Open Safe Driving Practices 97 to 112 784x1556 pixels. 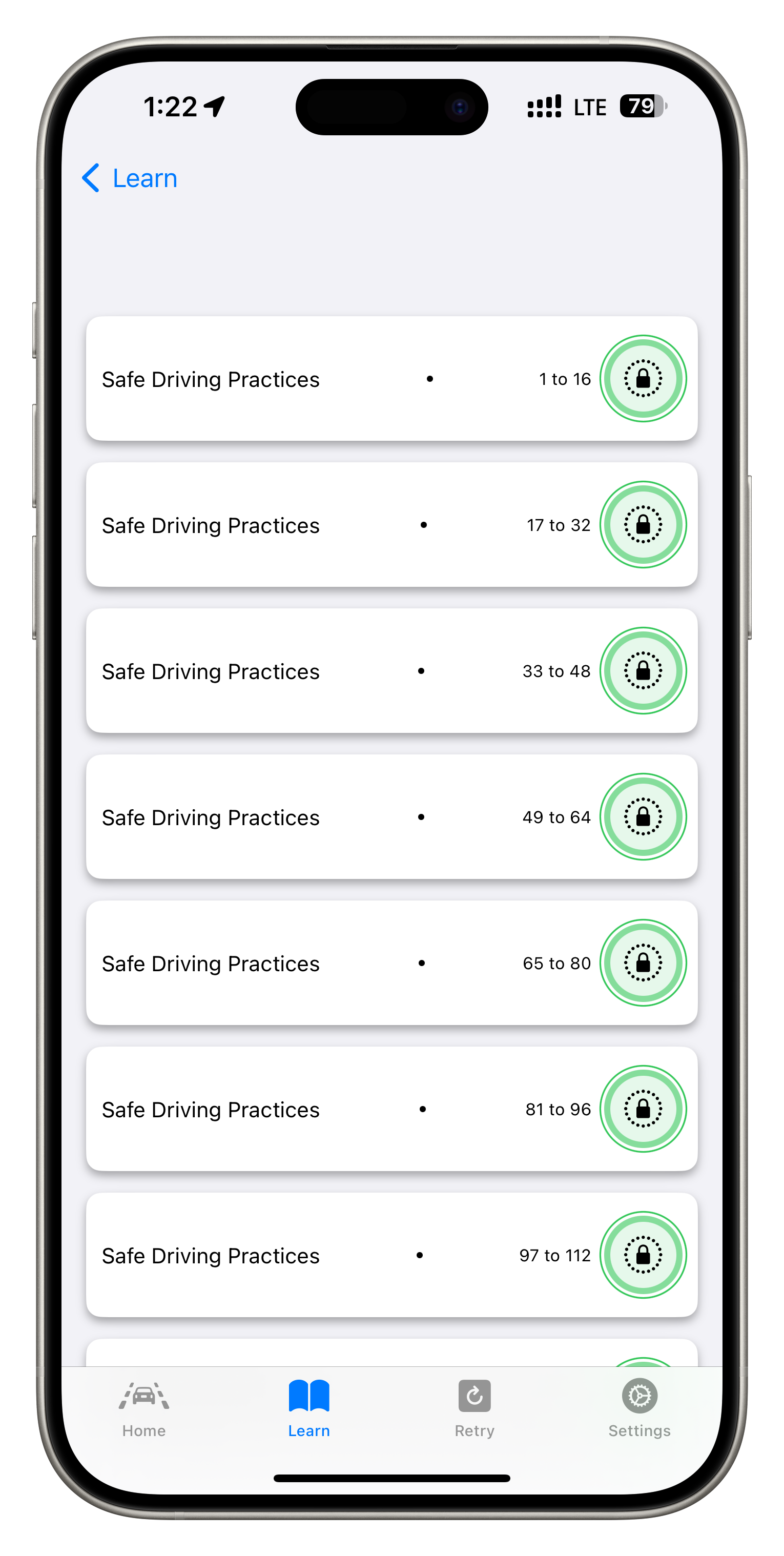point(391,1256)
